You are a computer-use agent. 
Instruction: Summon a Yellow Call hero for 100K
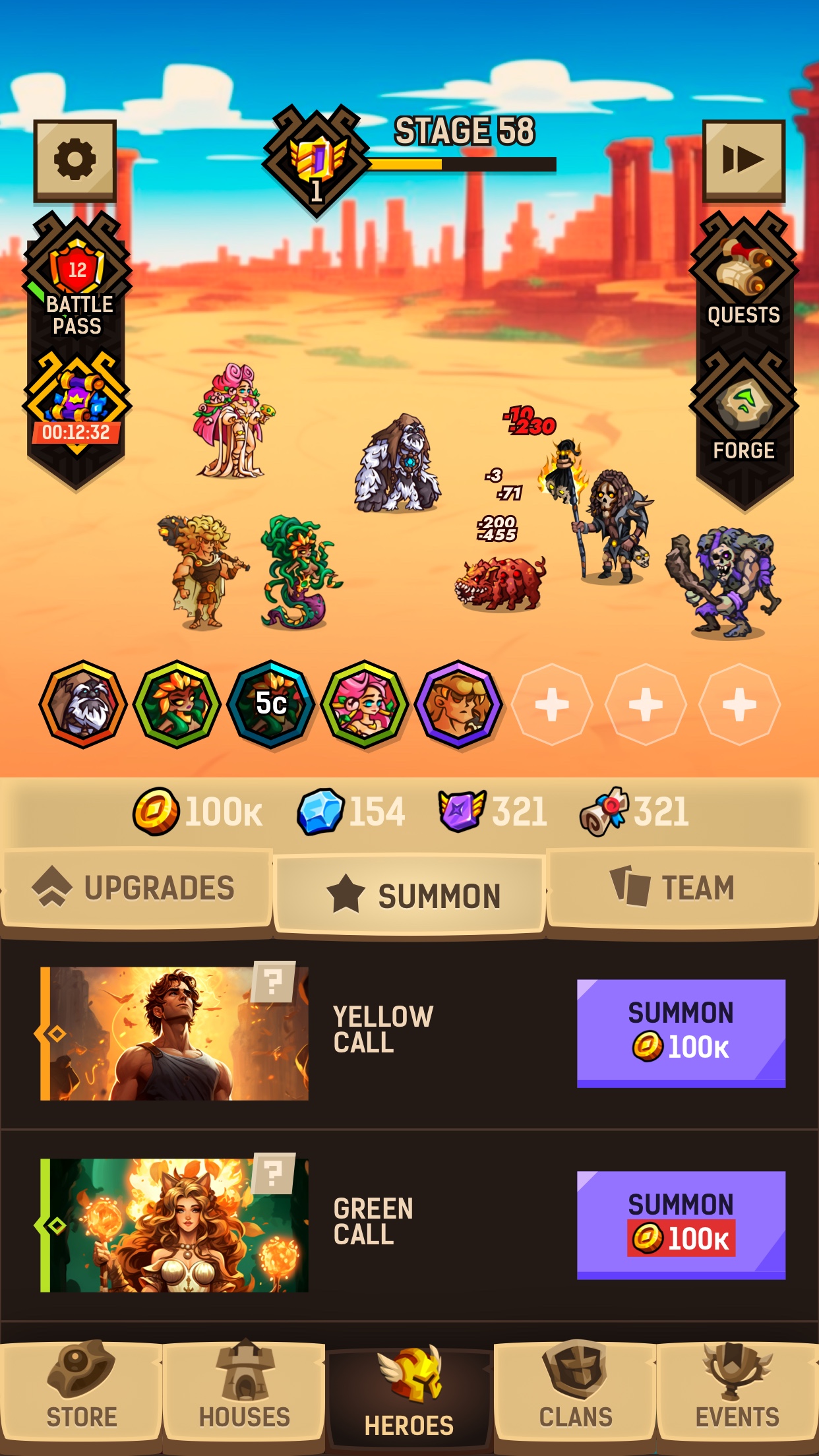click(681, 1033)
